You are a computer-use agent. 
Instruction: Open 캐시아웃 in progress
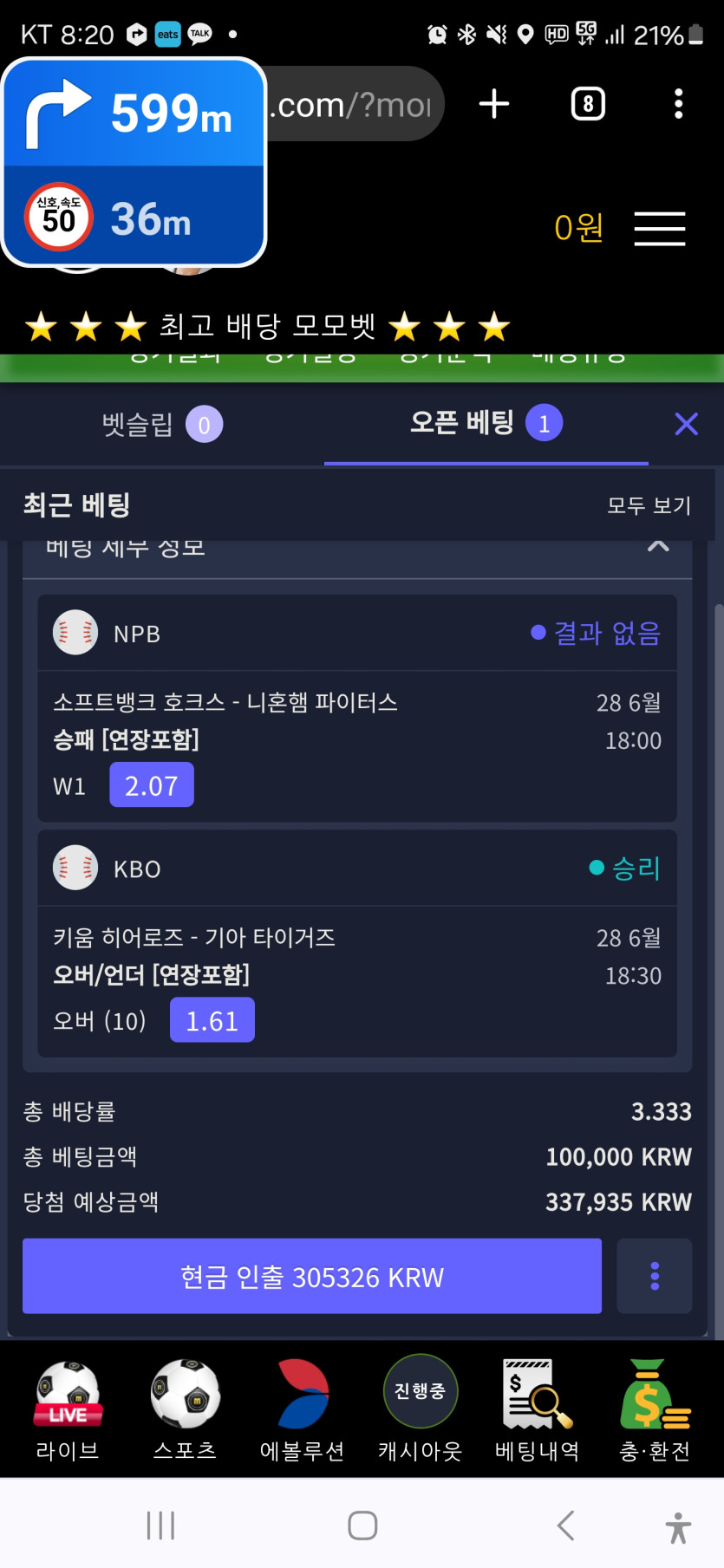pyautogui.click(x=421, y=1410)
